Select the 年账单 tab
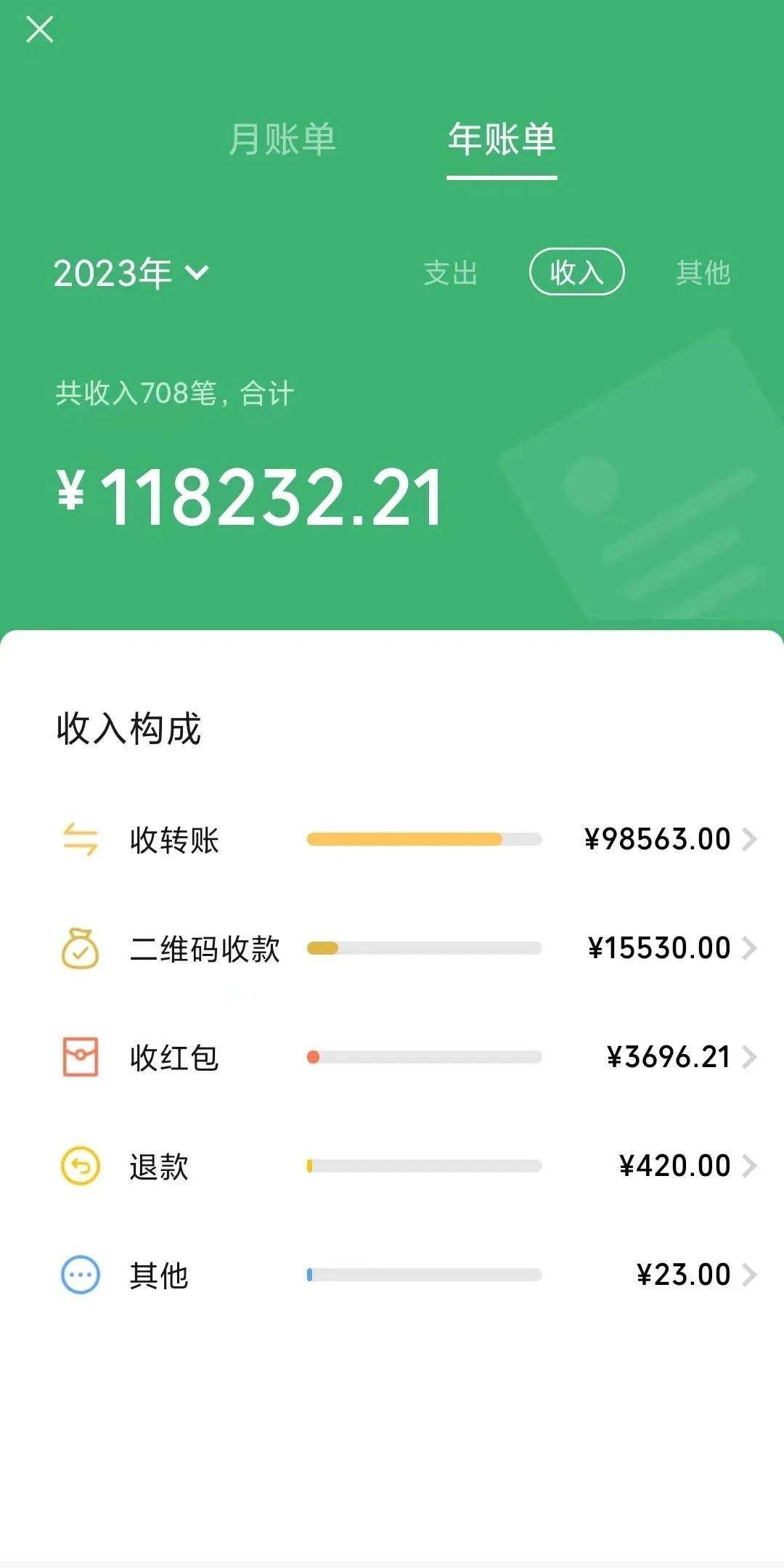Image resolution: width=784 pixels, height=1568 pixels. coord(502,139)
